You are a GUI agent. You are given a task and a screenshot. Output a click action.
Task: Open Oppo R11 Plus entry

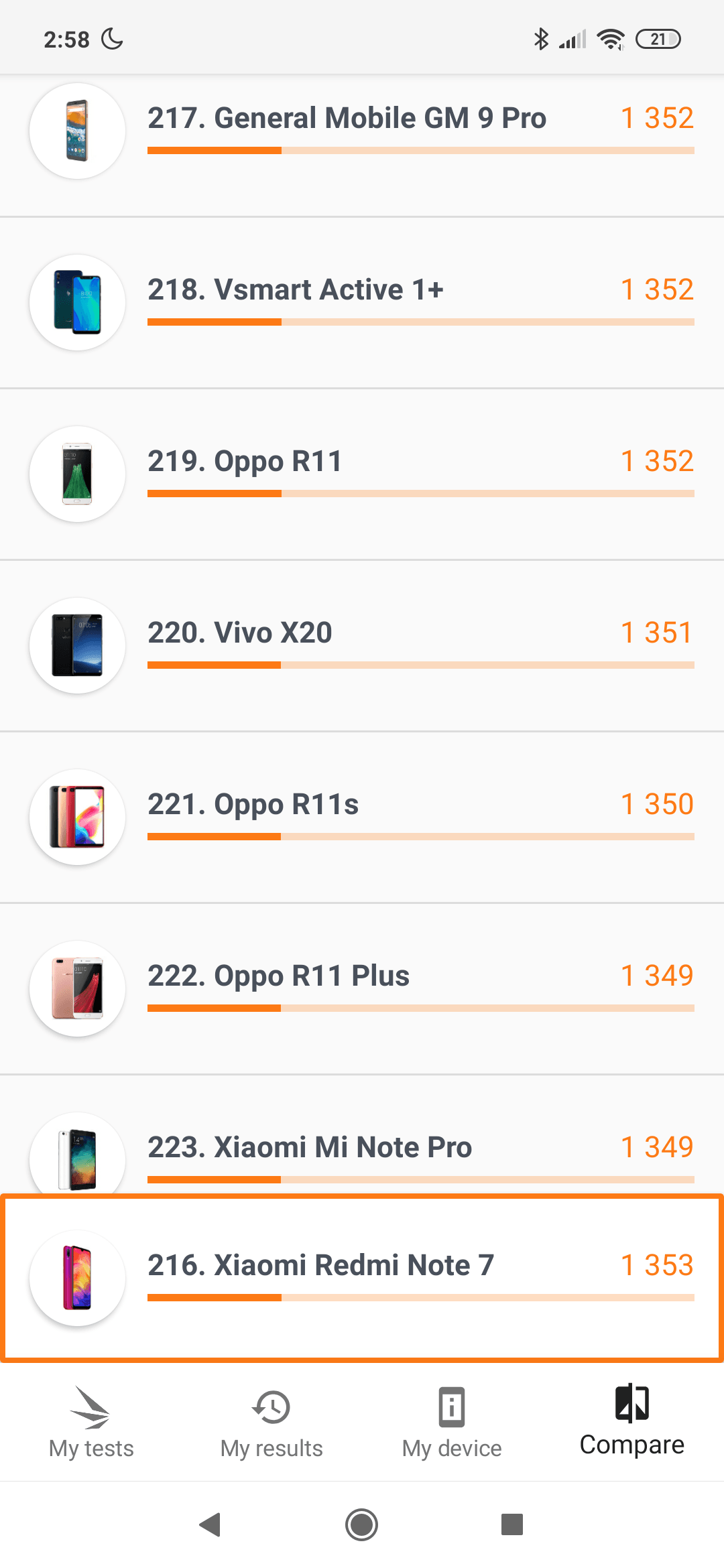click(x=362, y=988)
